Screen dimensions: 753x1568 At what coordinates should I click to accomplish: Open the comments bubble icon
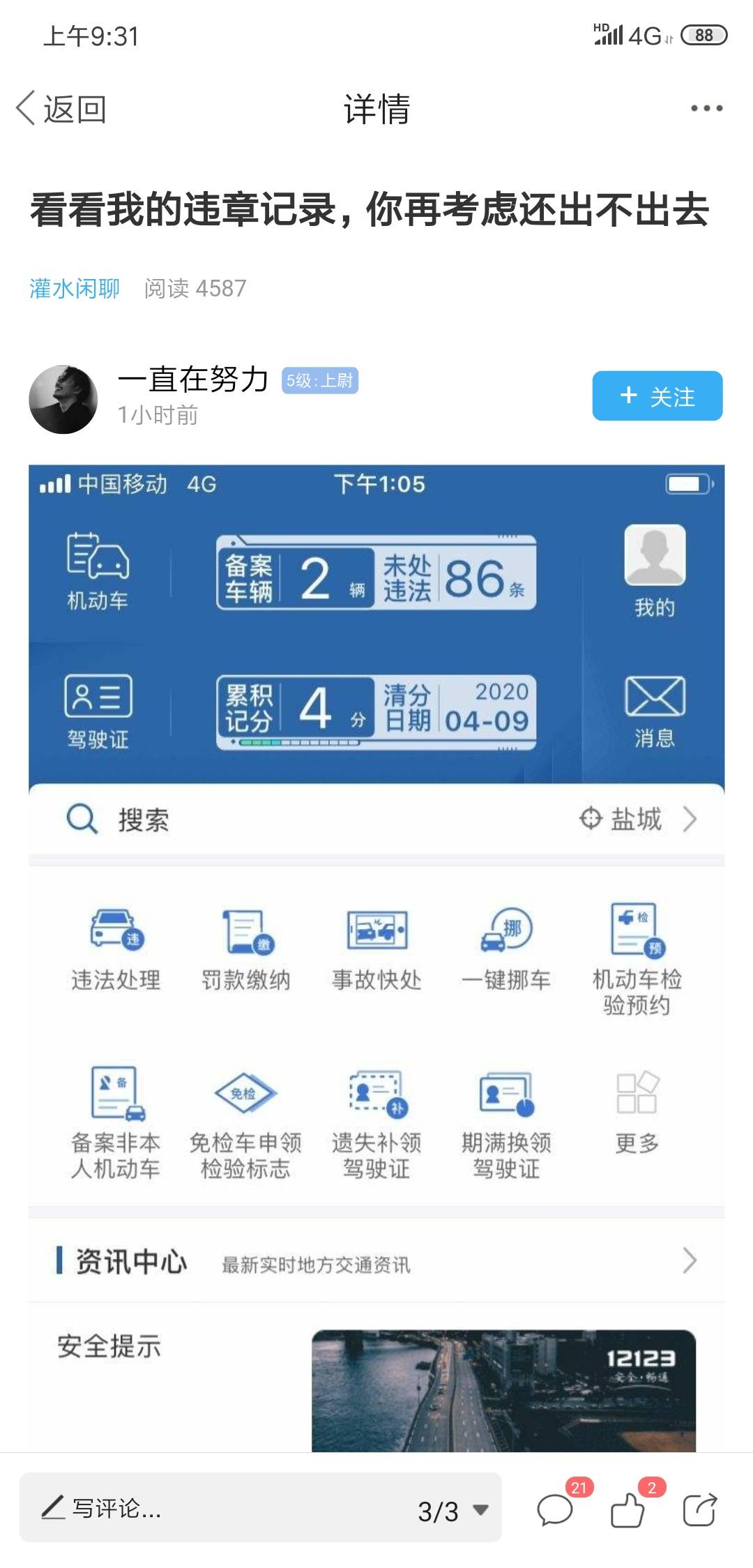(556, 1510)
